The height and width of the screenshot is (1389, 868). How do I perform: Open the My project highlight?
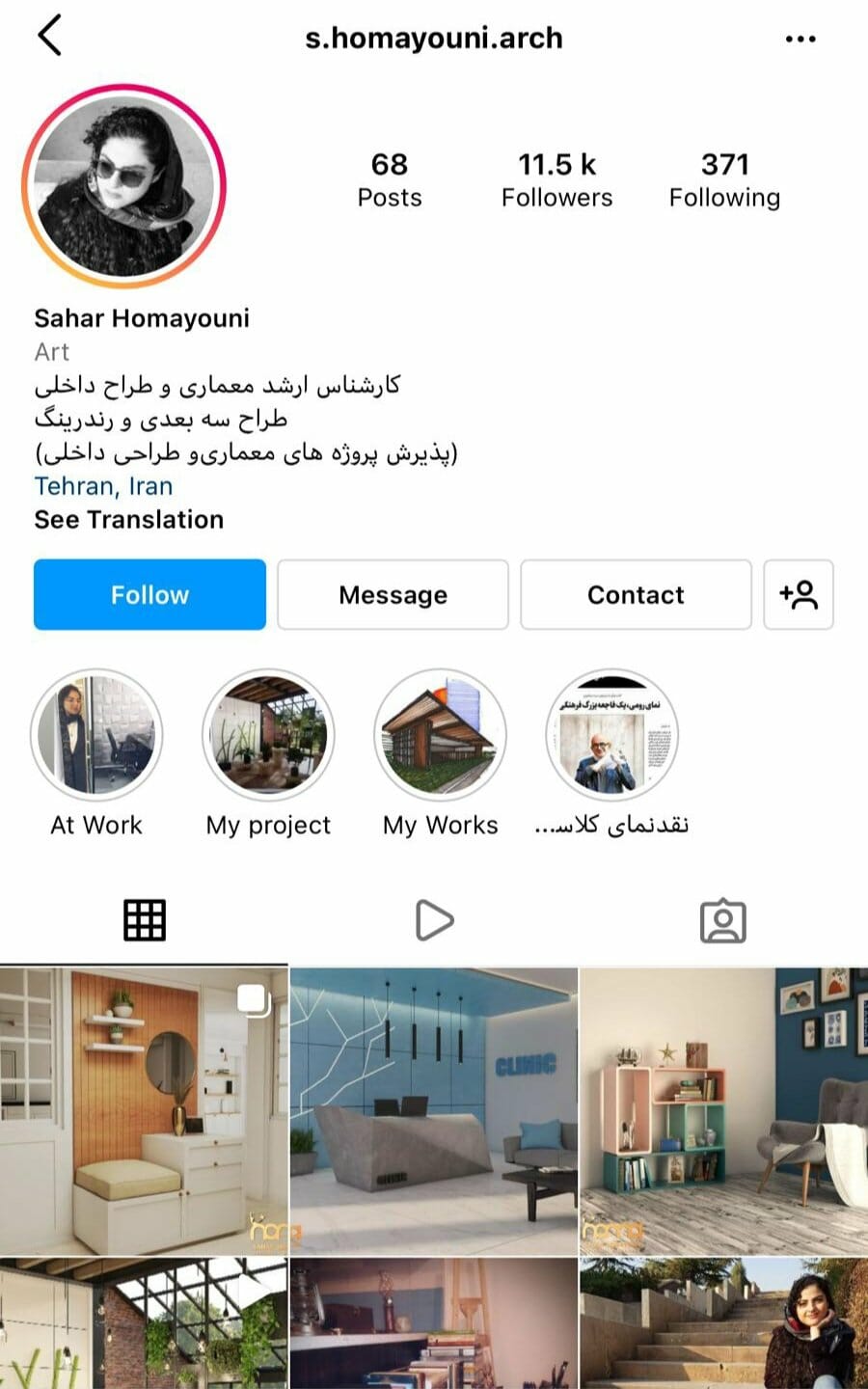click(x=268, y=735)
